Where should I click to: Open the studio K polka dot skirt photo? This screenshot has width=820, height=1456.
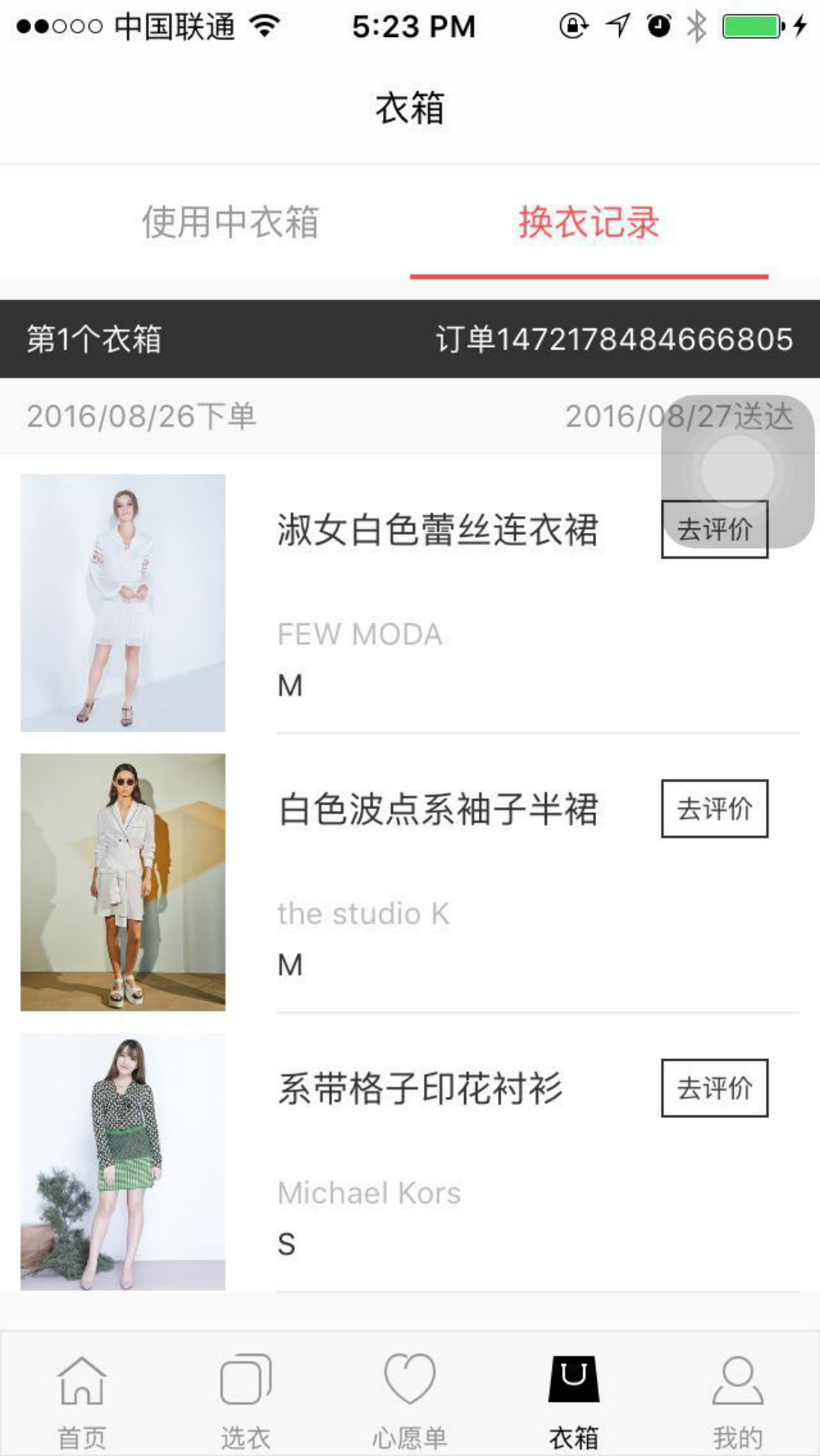point(123,882)
